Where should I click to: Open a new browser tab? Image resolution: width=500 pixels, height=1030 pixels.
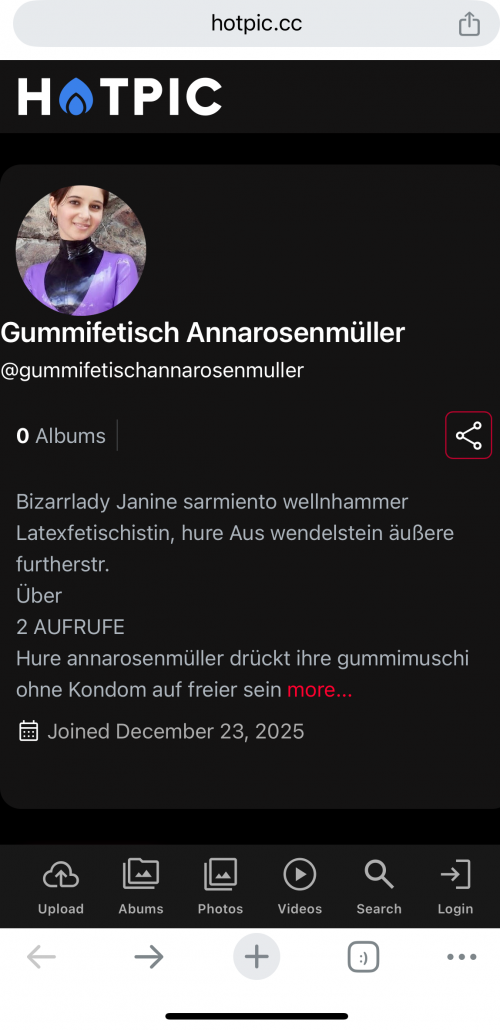(256, 957)
